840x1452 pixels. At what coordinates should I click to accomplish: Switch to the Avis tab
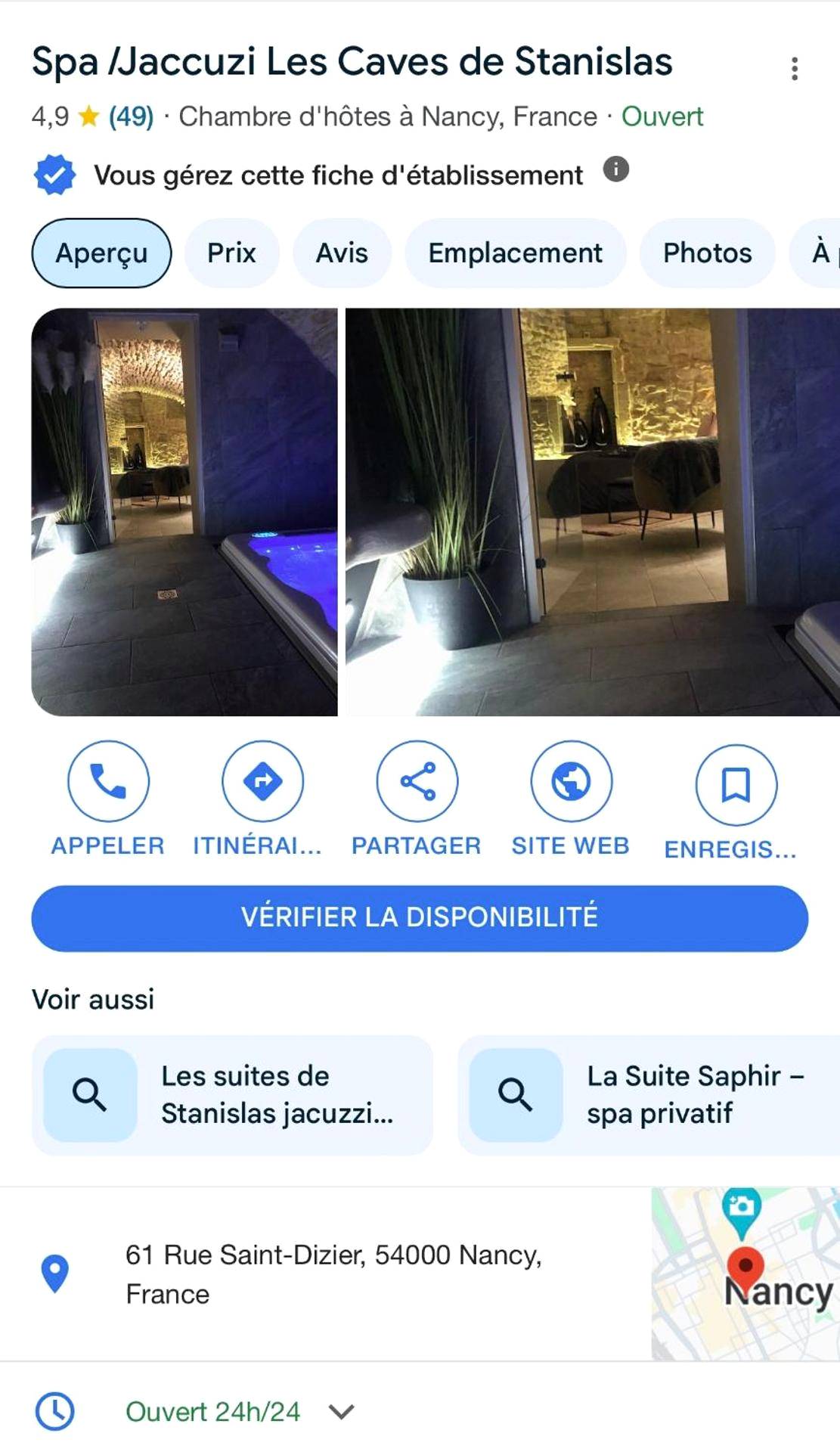coord(342,253)
